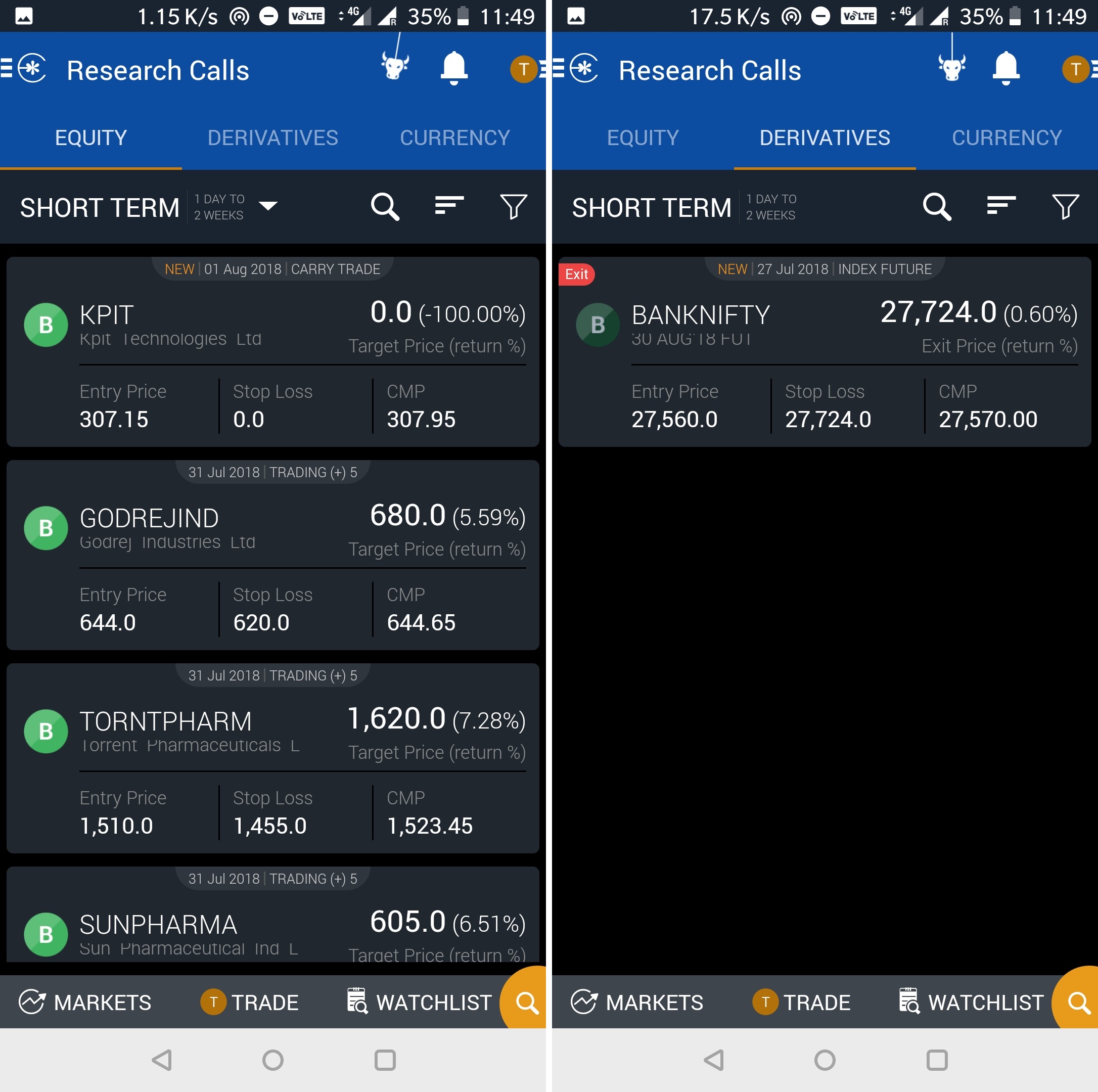Open the BANKNIFTY index future card

click(x=824, y=352)
